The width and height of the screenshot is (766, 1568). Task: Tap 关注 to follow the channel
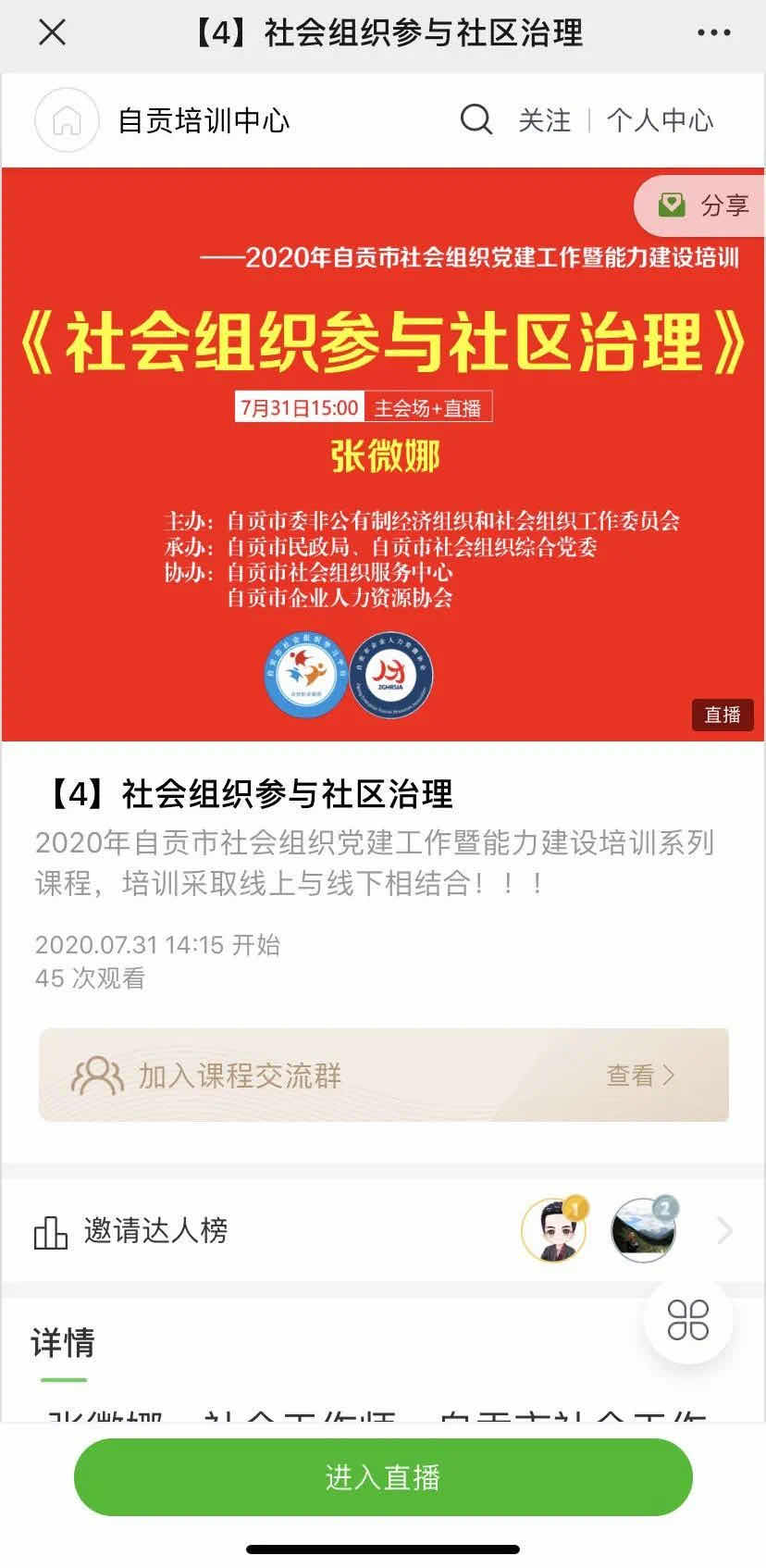[544, 120]
